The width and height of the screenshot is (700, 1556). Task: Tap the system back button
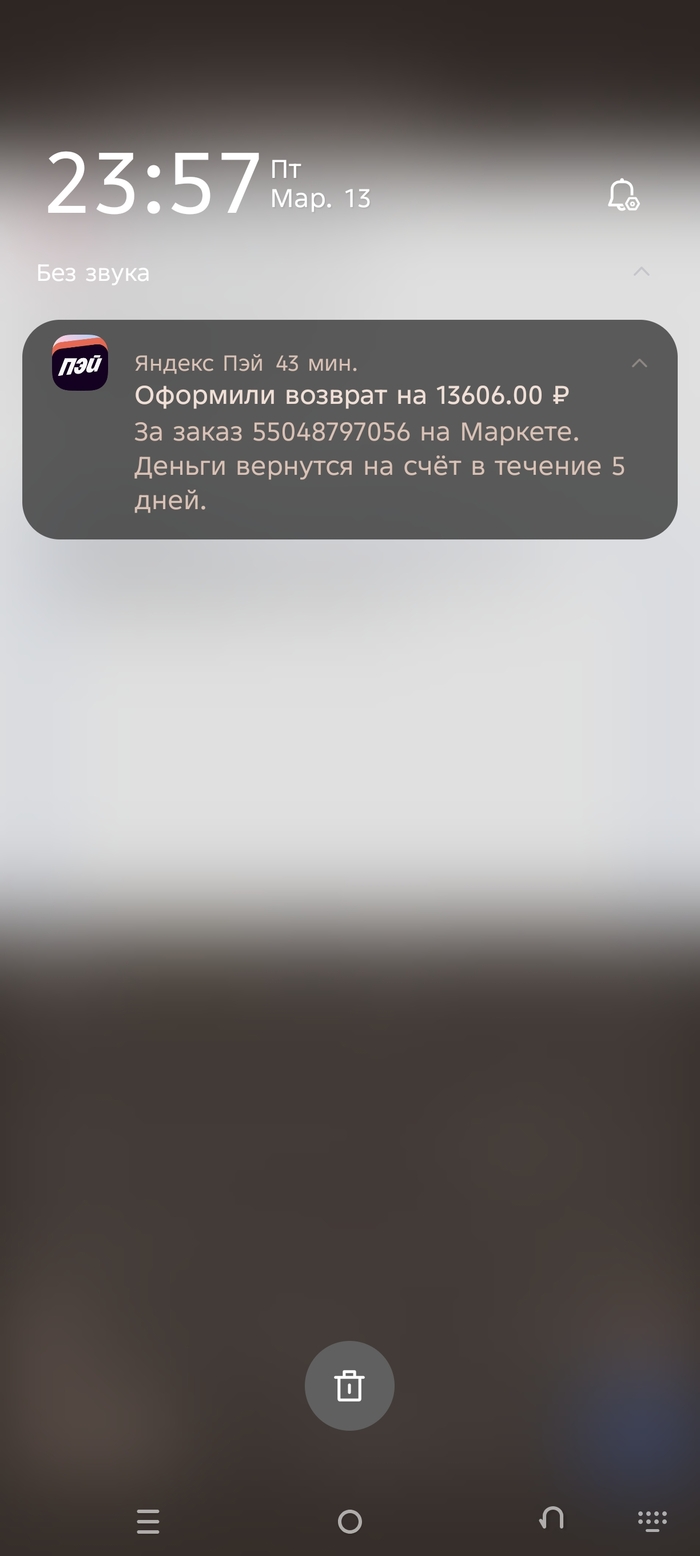coord(551,1519)
